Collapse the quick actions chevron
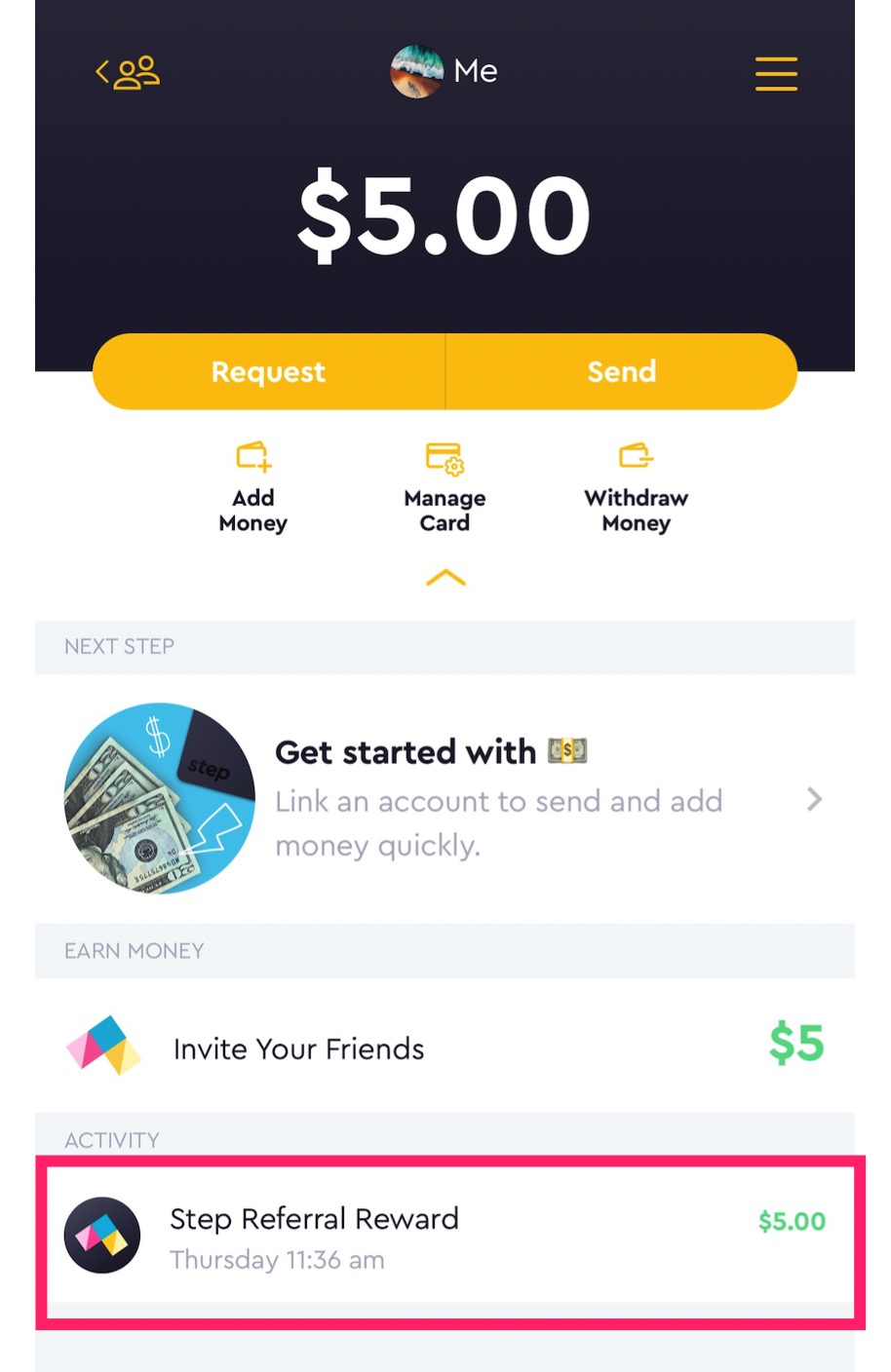Viewport: 891px width, 1372px height. click(445, 578)
